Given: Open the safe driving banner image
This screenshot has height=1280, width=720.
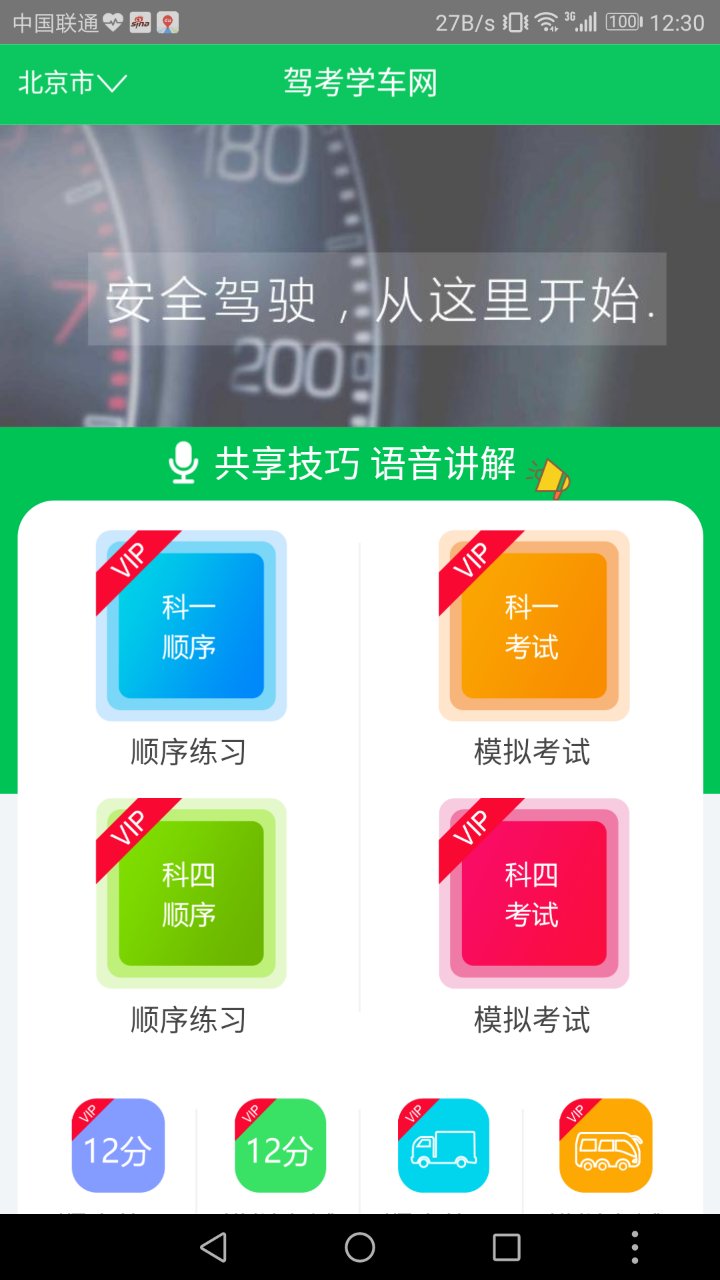Looking at the screenshot, I should [x=360, y=276].
